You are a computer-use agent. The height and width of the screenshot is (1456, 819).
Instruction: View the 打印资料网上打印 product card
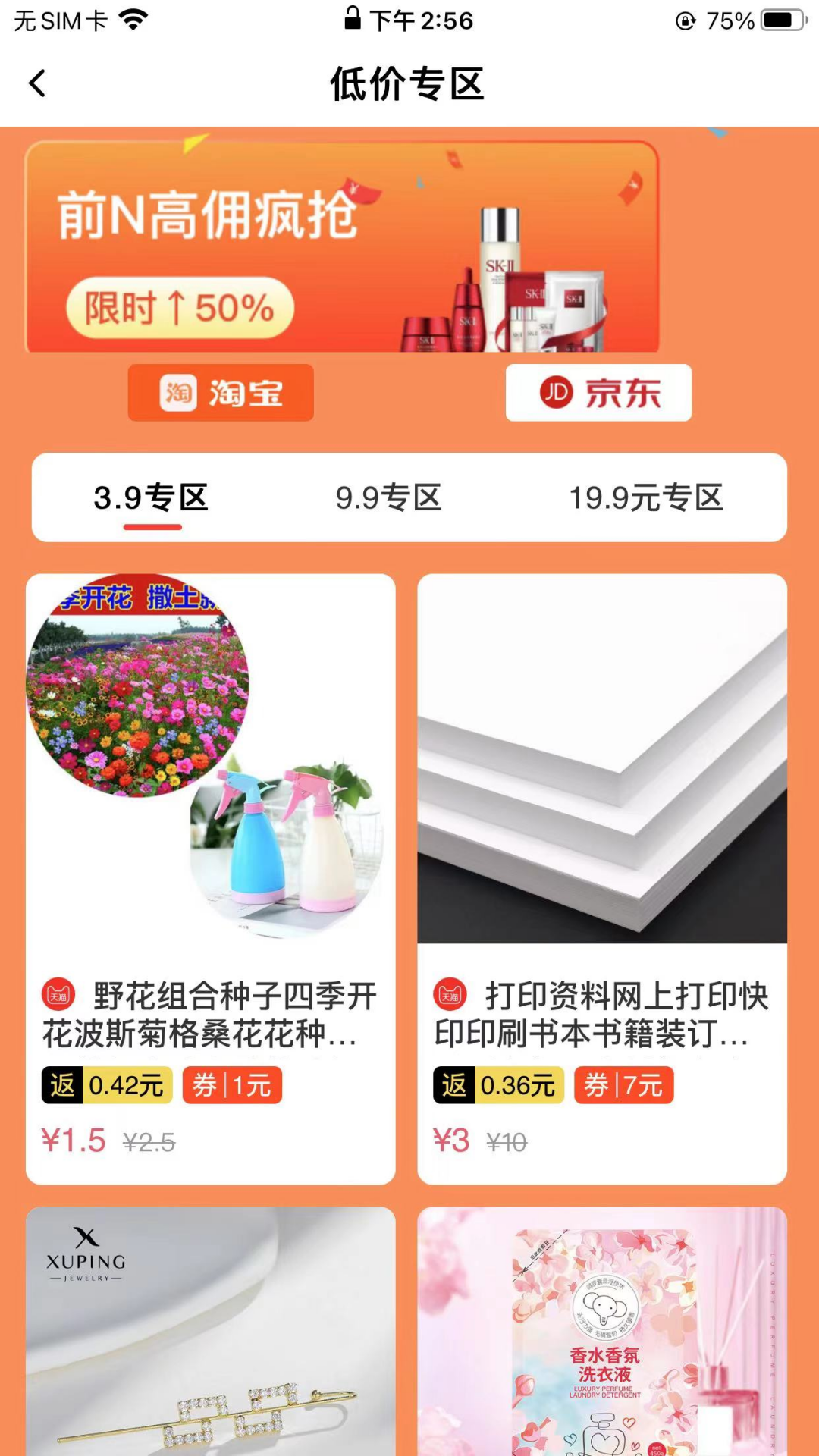602,878
